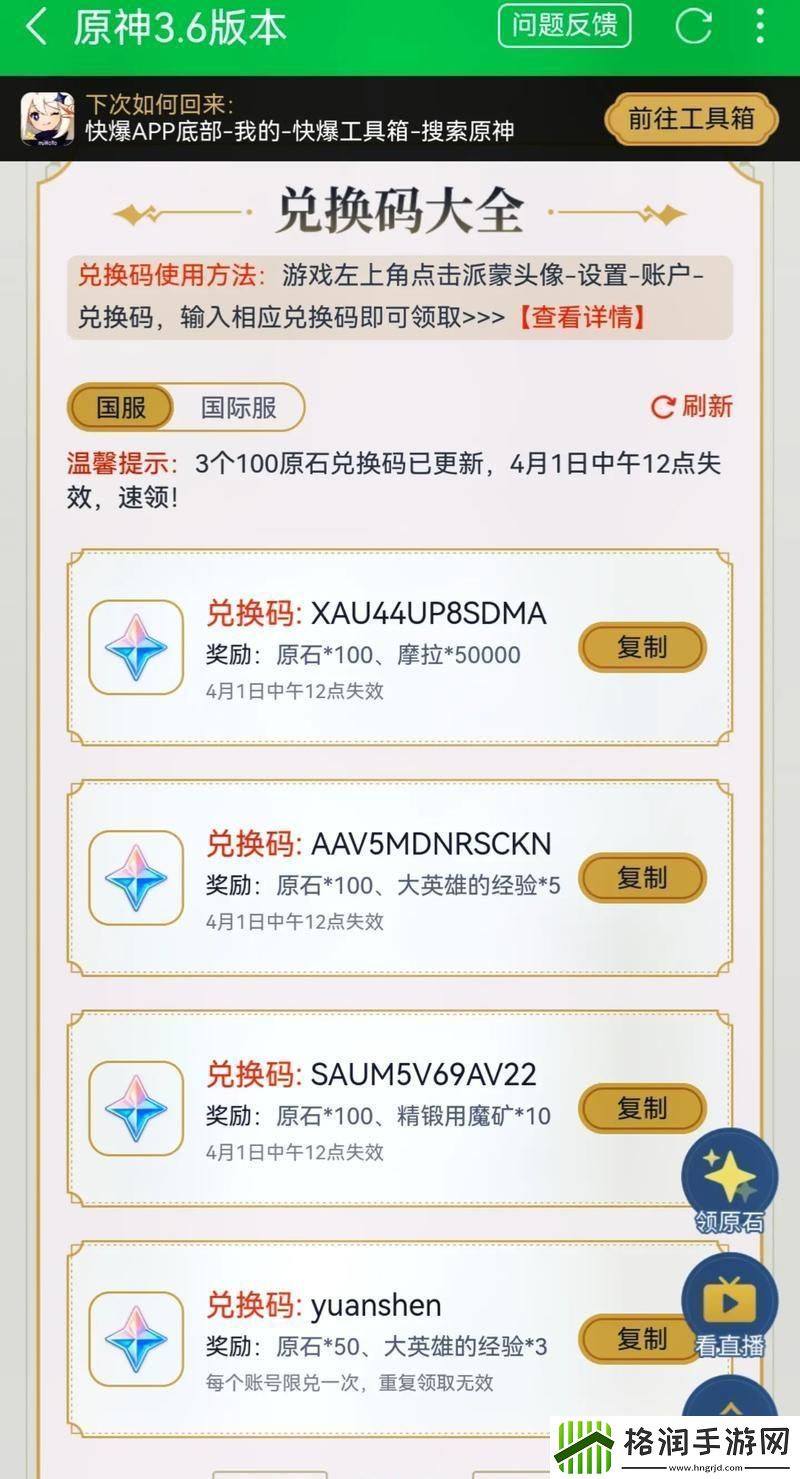The width and height of the screenshot is (800, 1479).
Task: Tap the 前往工具箱 button
Action: pos(691,118)
